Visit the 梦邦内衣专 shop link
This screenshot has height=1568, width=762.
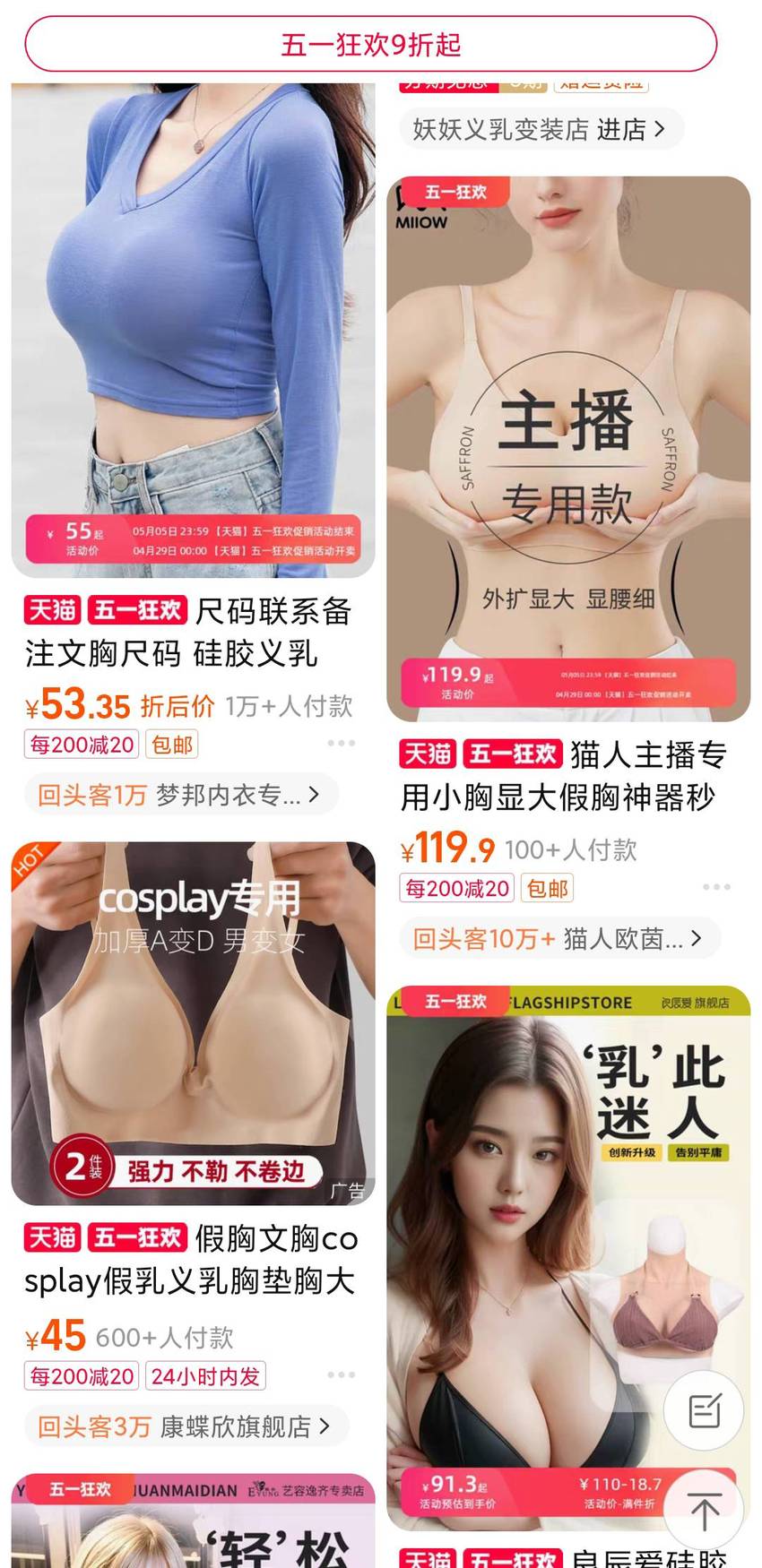(x=181, y=795)
